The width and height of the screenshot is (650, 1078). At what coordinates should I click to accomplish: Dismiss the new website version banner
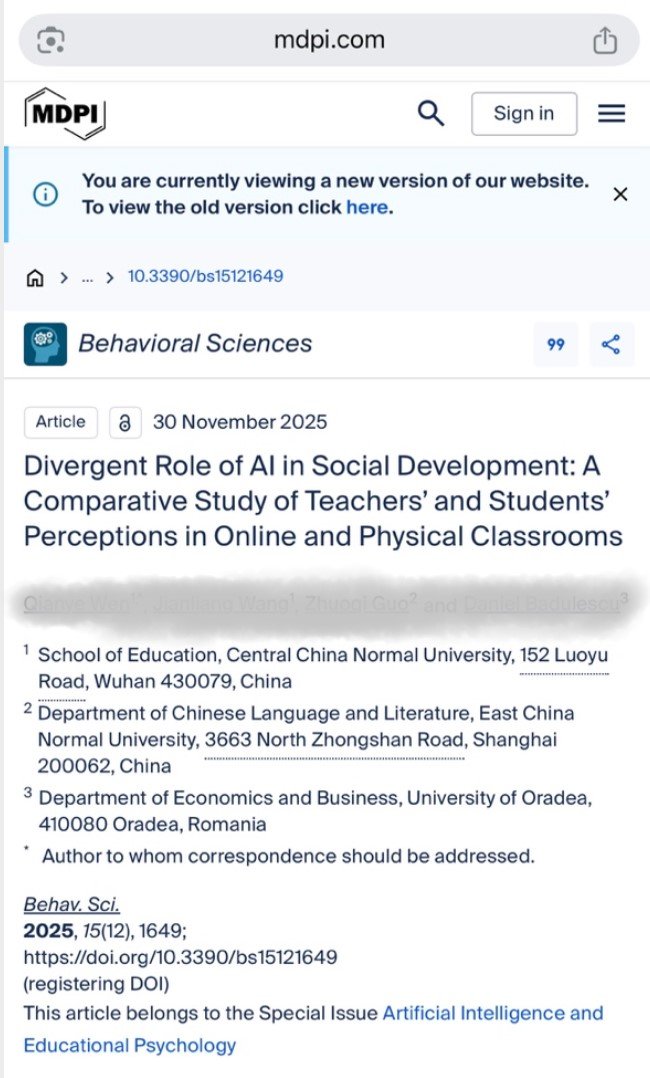620,194
